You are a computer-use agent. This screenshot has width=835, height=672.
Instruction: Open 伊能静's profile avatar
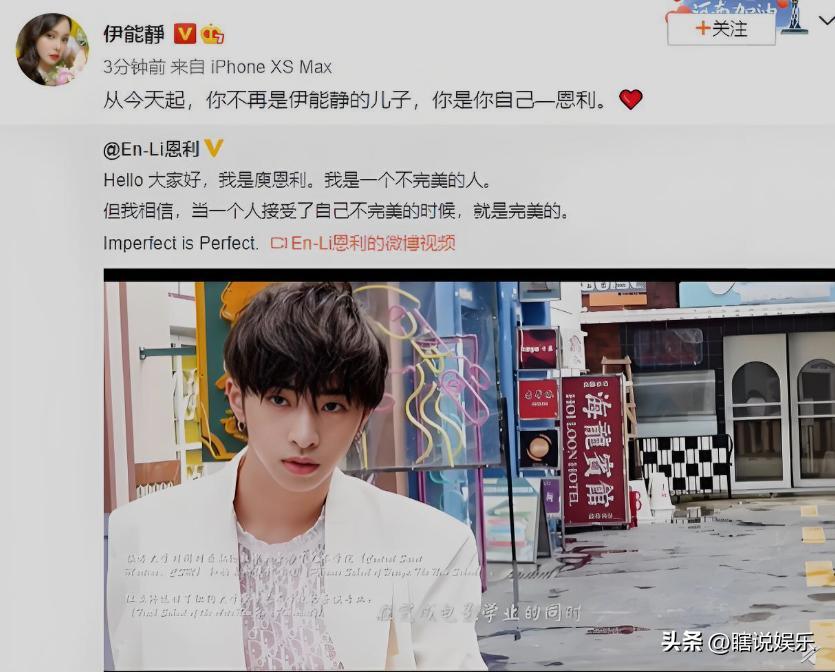click(x=51, y=49)
